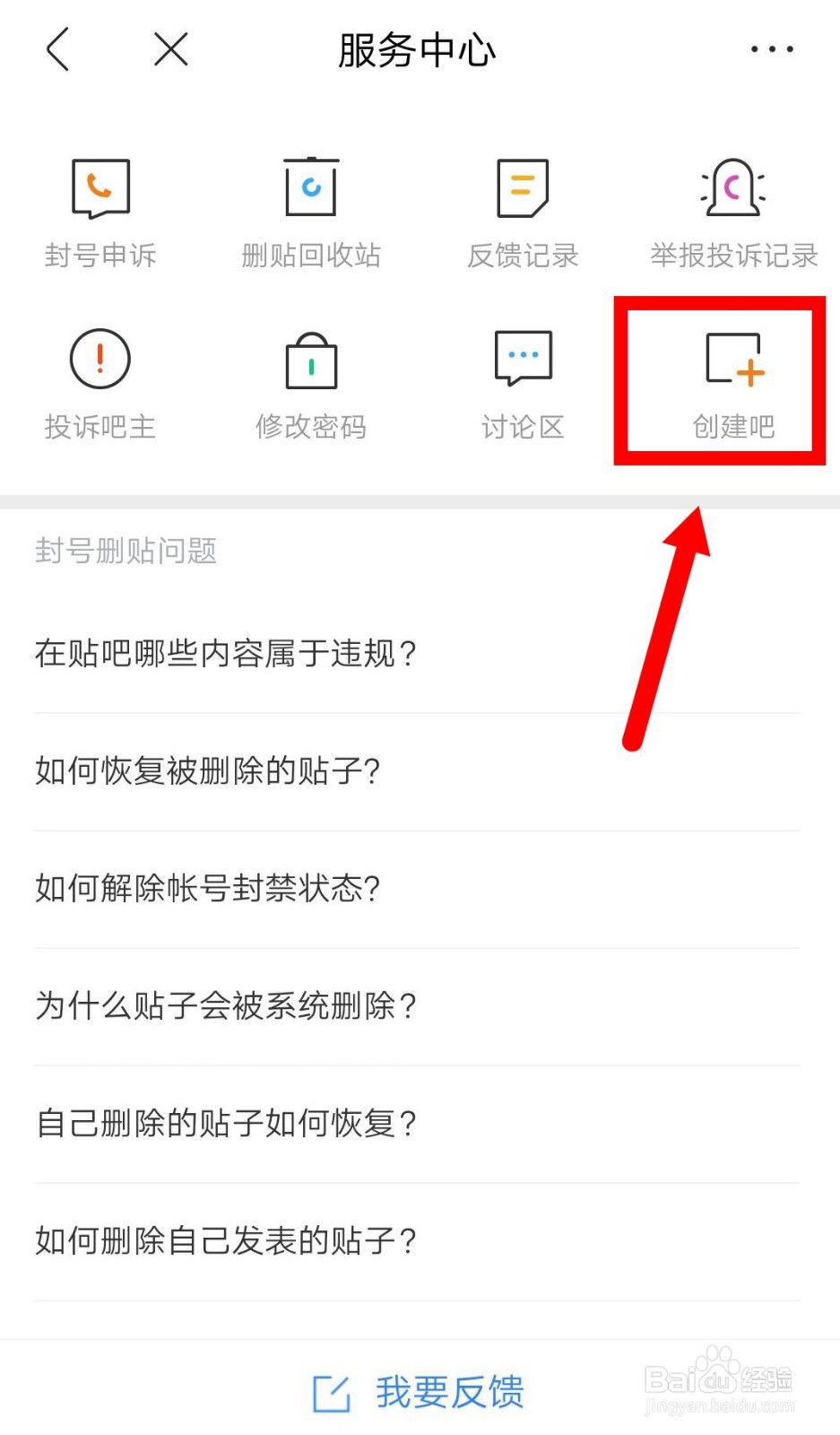Tap the back arrow at top left
This screenshot has width=840, height=1435.
57,49
